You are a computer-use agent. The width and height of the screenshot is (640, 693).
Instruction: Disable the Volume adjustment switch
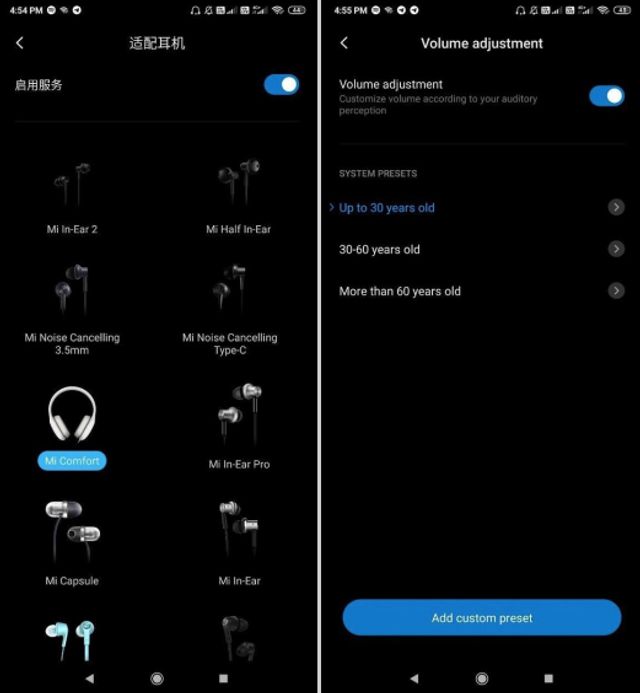click(606, 96)
